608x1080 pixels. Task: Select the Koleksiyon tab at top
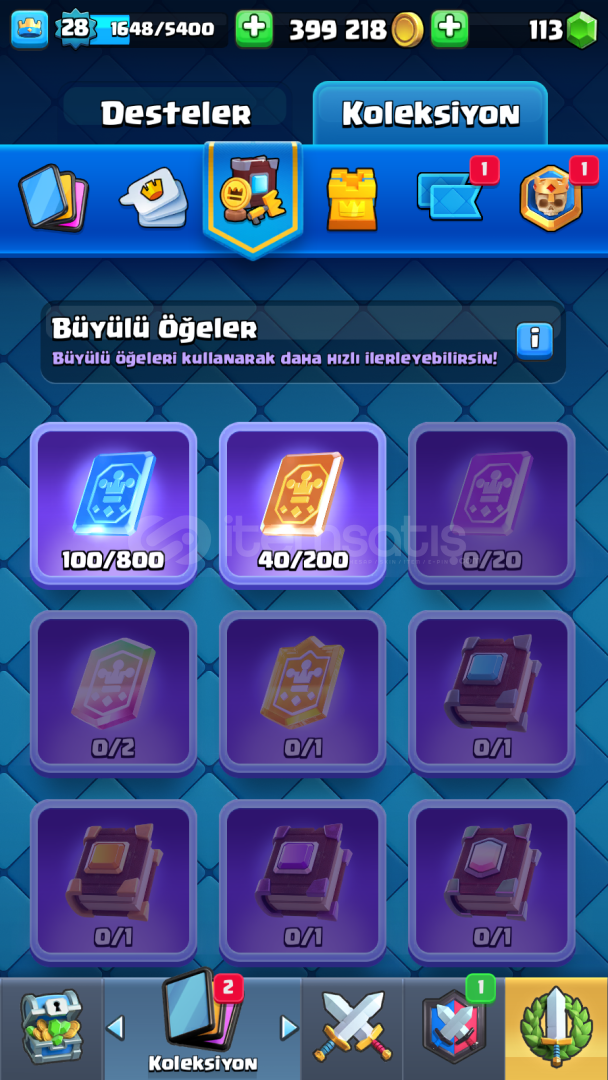430,113
